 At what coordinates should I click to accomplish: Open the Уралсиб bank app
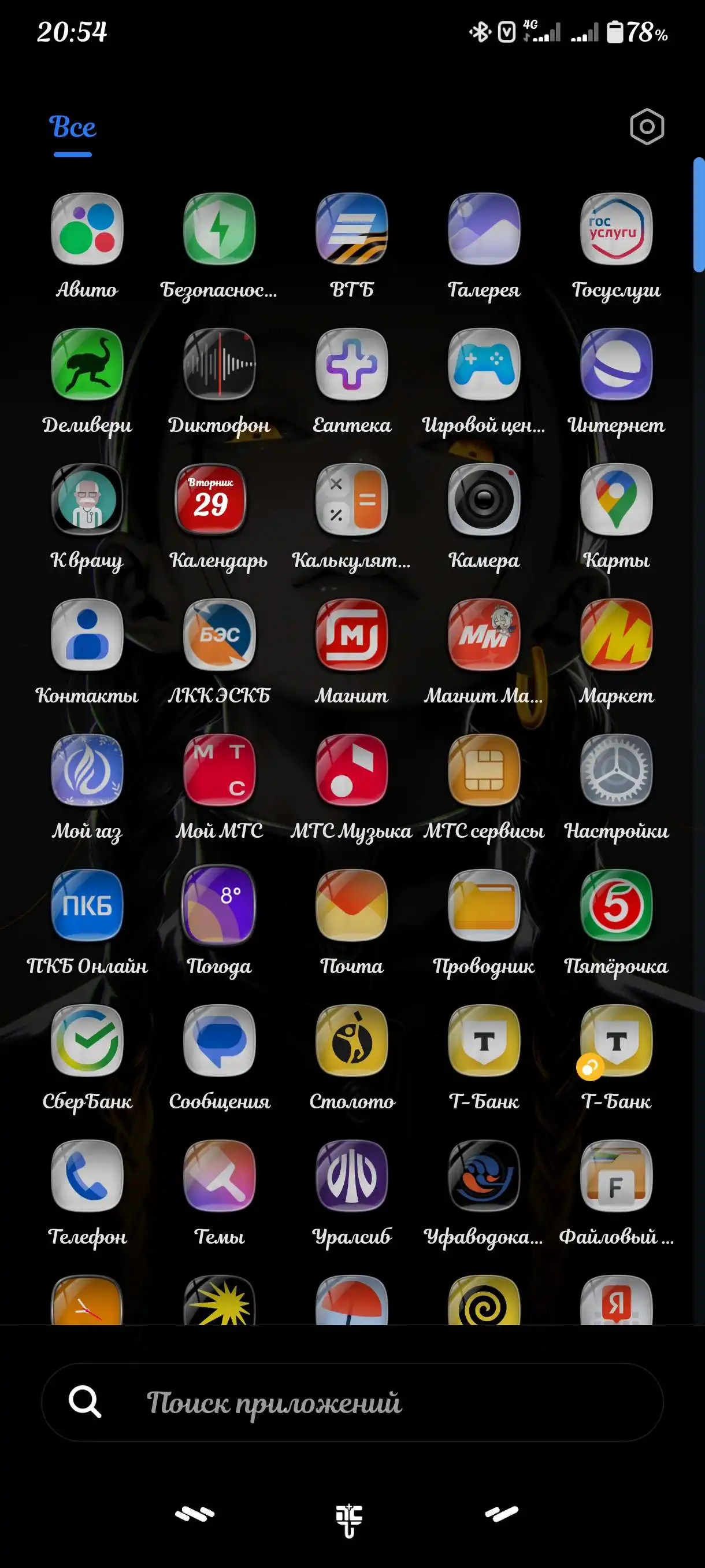(x=351, y=1176)
